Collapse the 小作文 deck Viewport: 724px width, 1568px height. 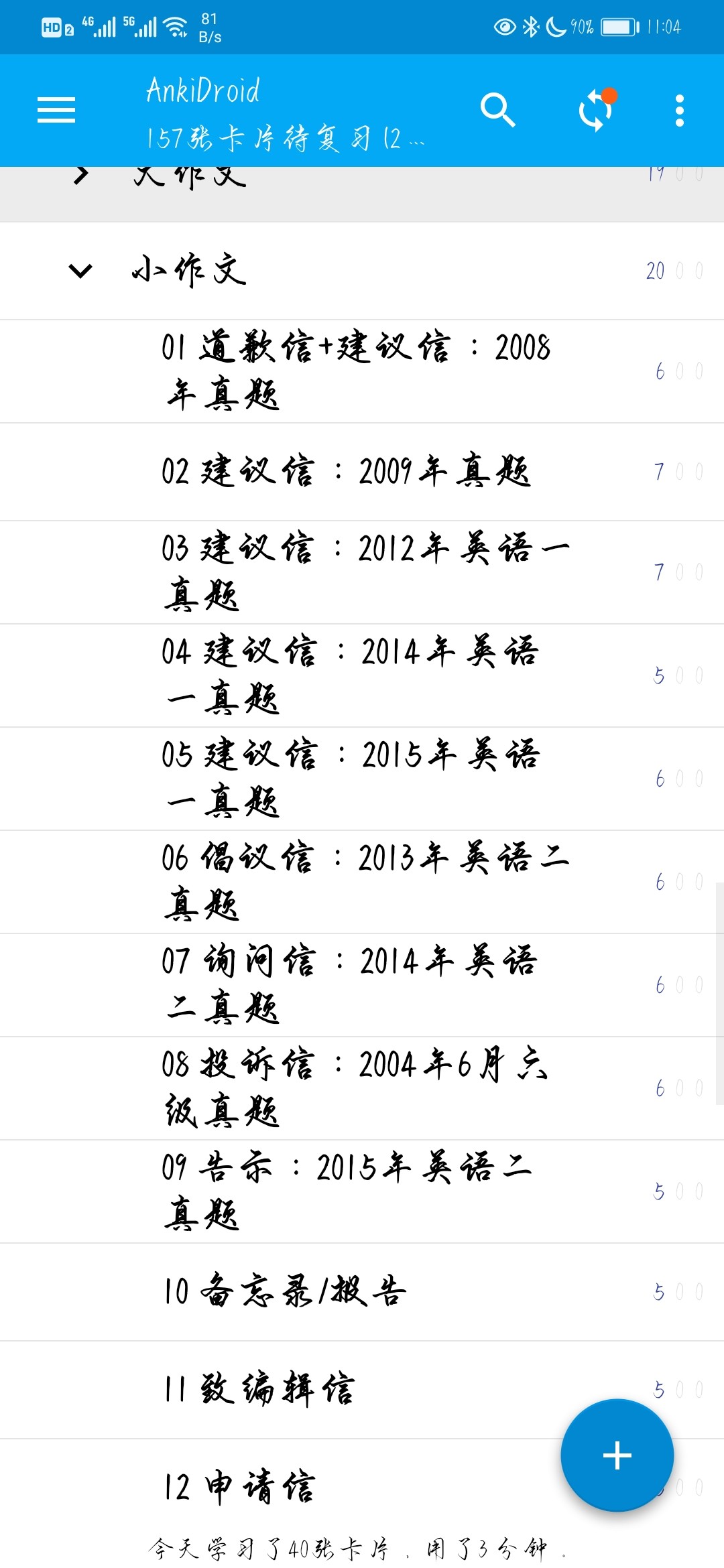point(80,271)
